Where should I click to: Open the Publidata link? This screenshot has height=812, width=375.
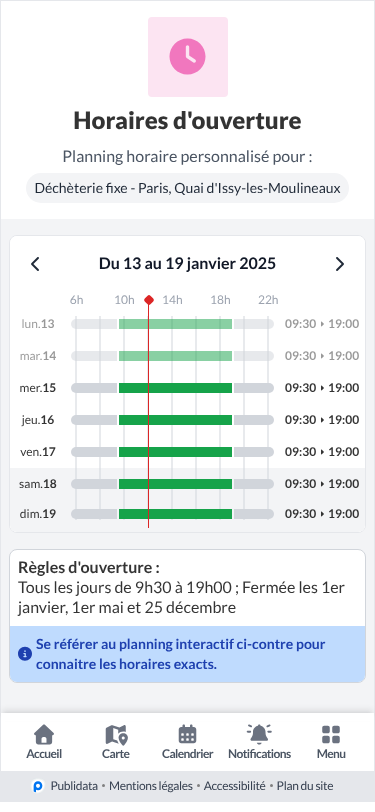(x=65, y=786)
